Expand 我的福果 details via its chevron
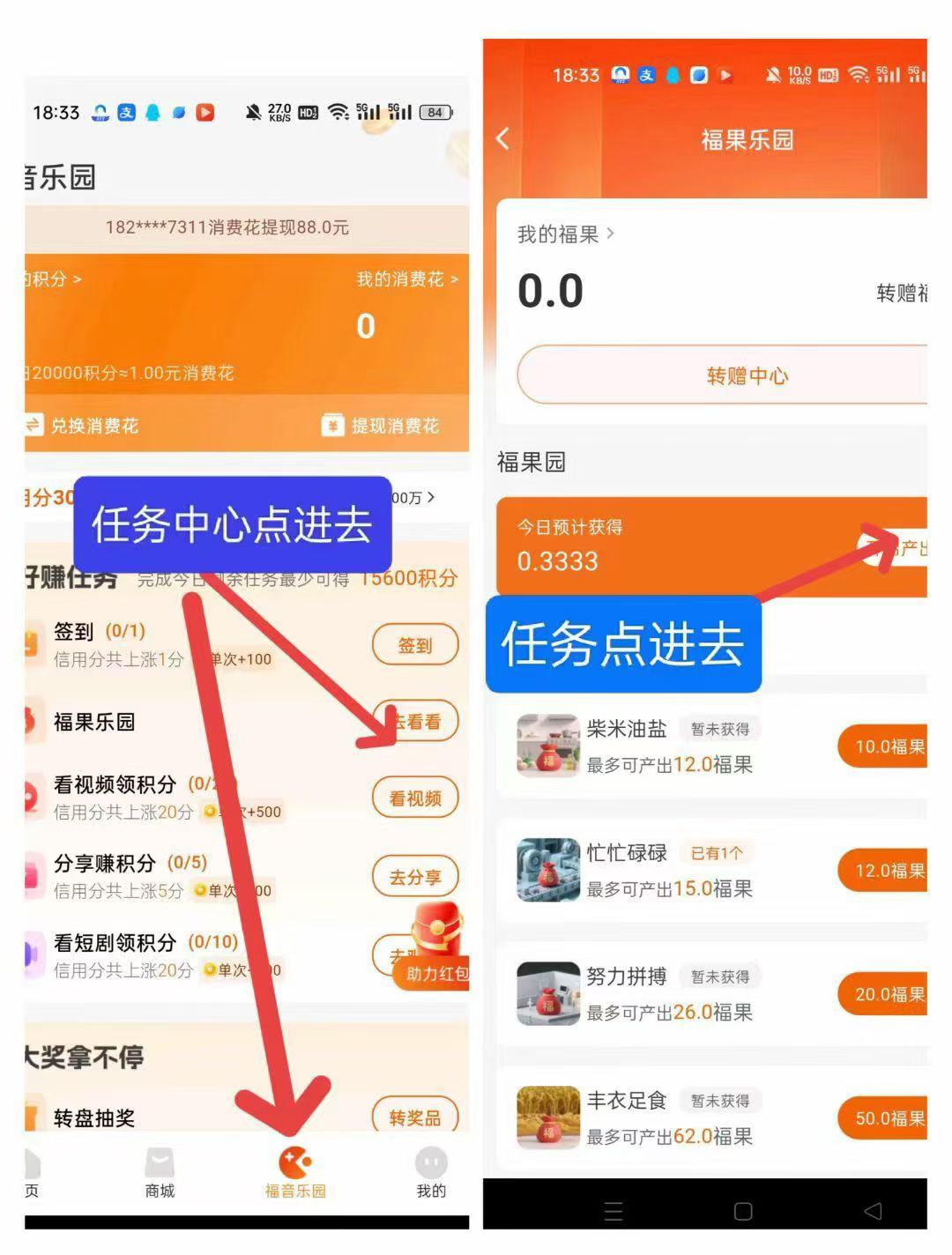 610,234
